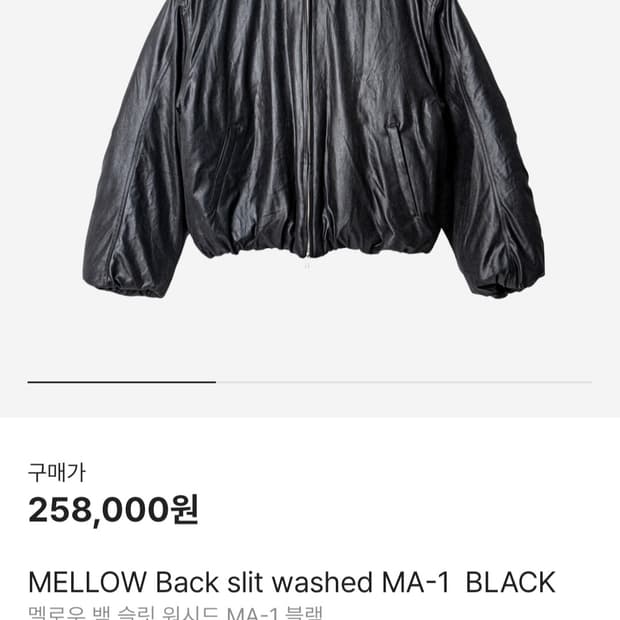Tap the image gallery page indicator bar
Viewport: 620px width, 620px height.
(310, 382)
